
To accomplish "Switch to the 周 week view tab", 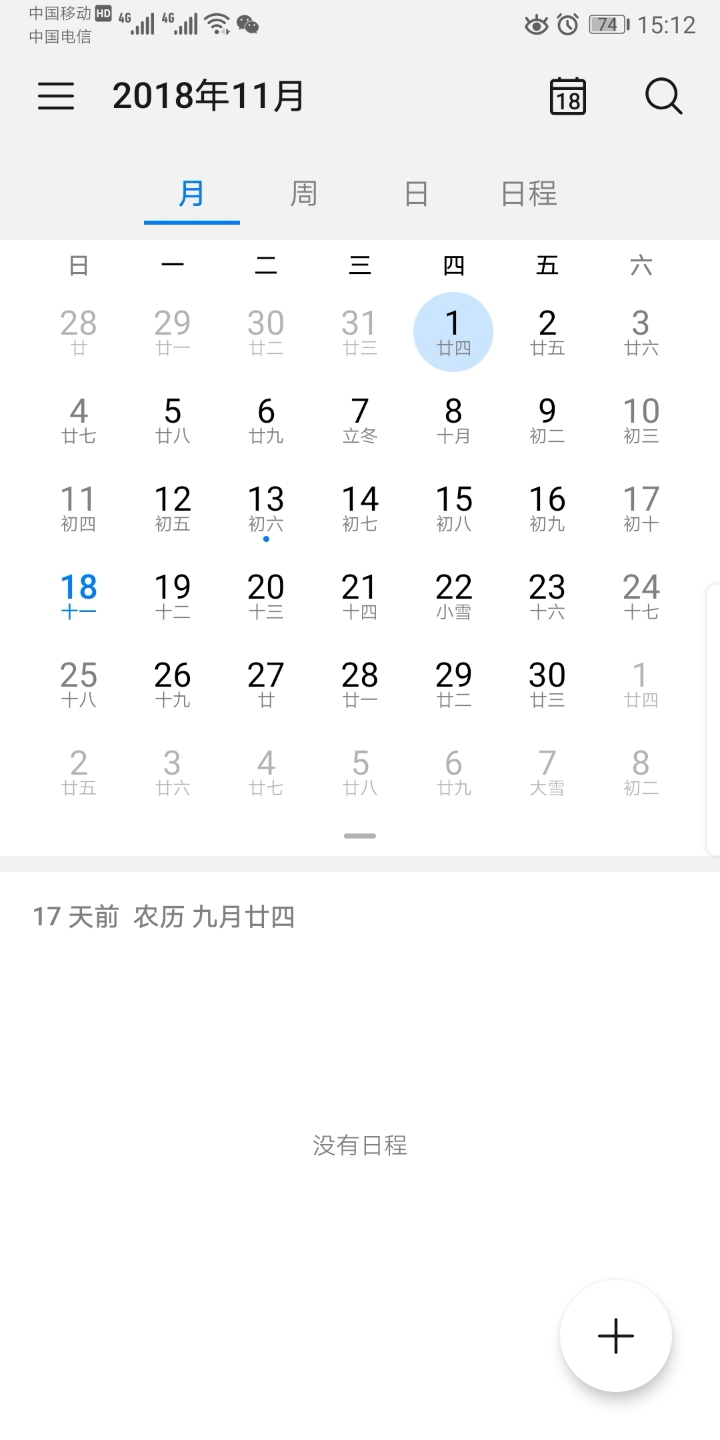I will click(304, 193).
